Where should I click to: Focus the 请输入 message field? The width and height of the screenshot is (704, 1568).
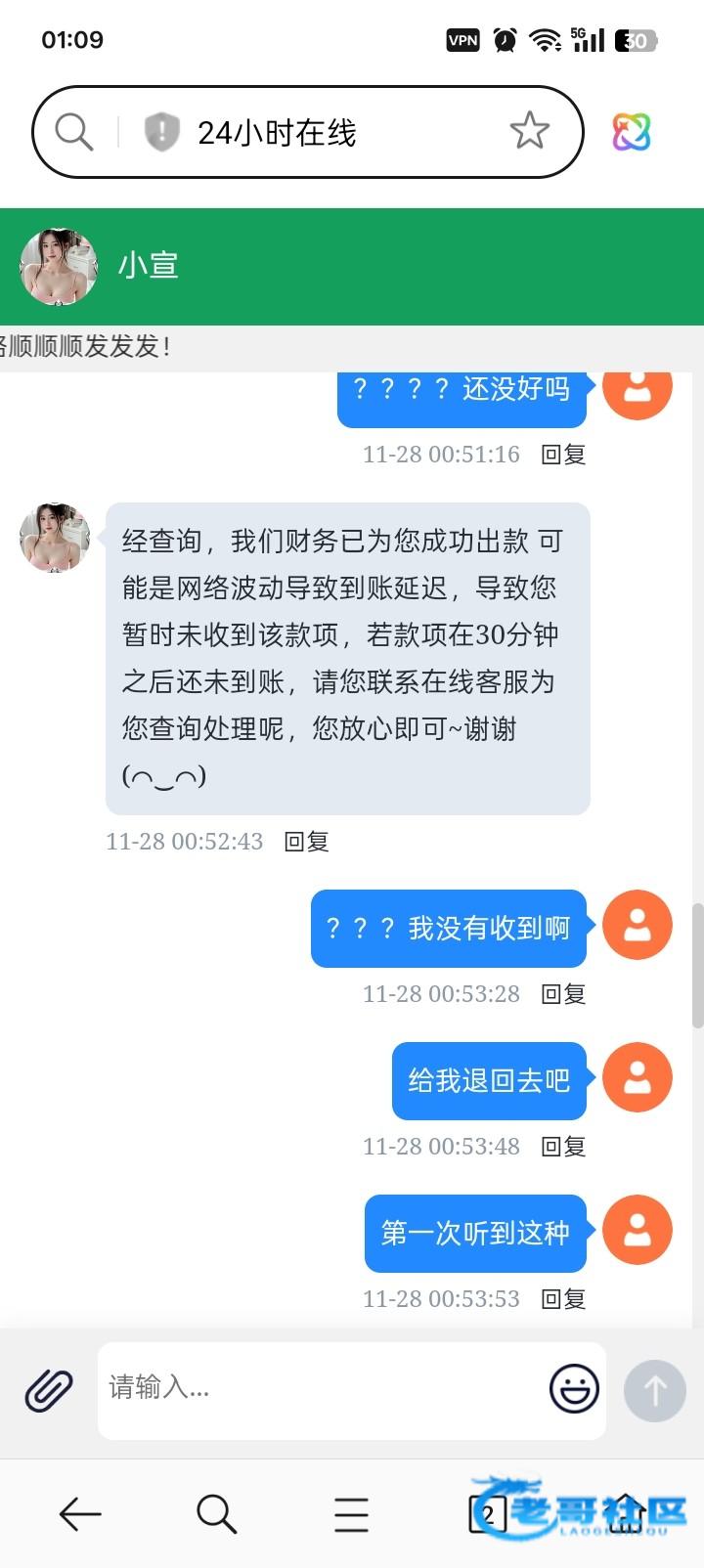point(323,1388)
